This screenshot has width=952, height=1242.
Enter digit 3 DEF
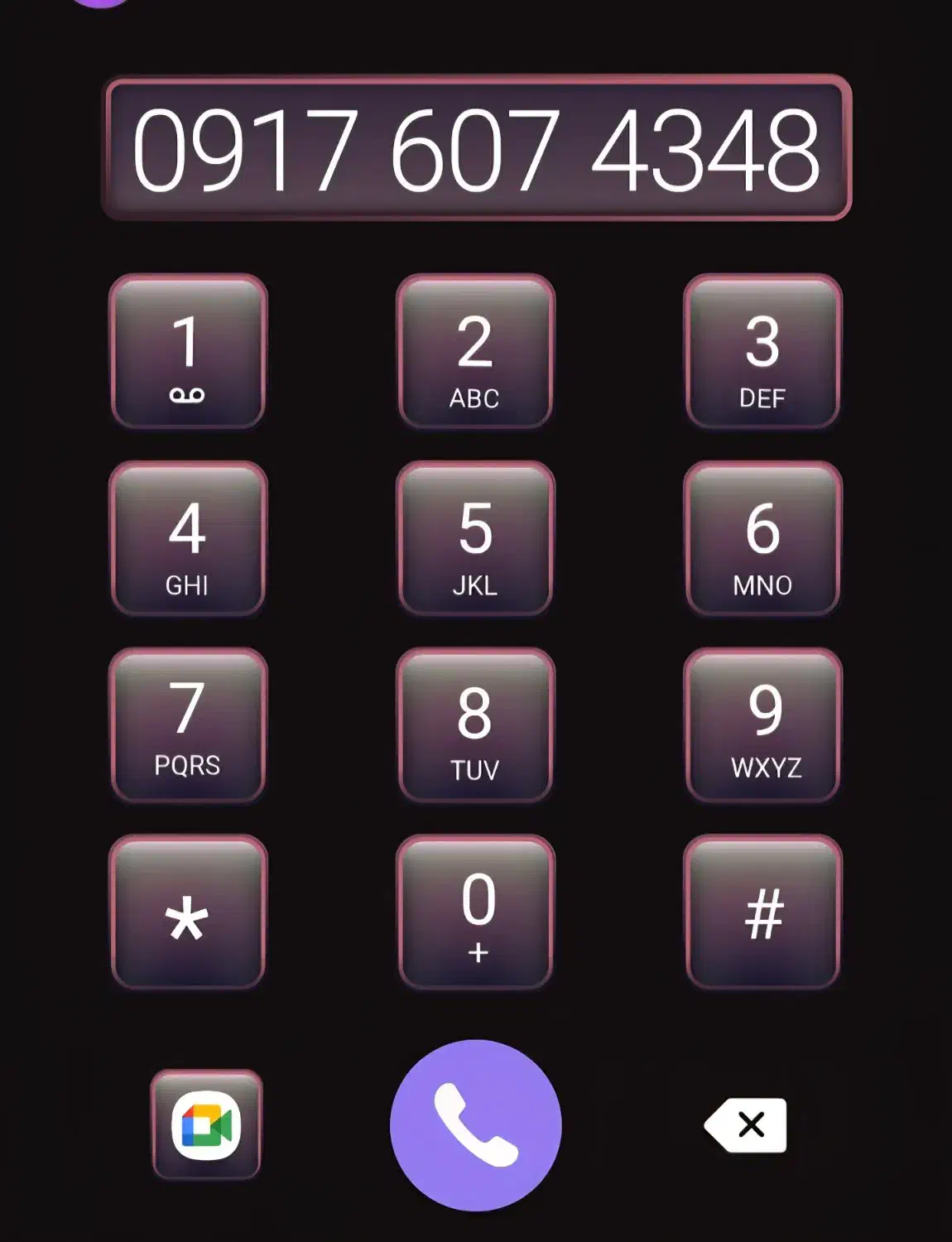762,352
